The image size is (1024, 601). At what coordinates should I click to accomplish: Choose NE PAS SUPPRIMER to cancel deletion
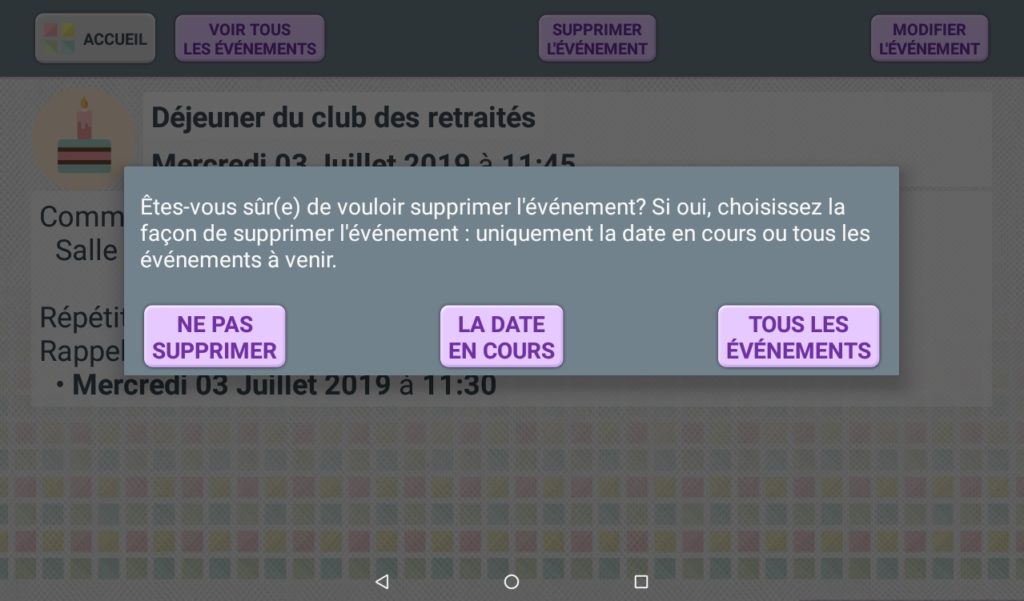tap(214, 337)
